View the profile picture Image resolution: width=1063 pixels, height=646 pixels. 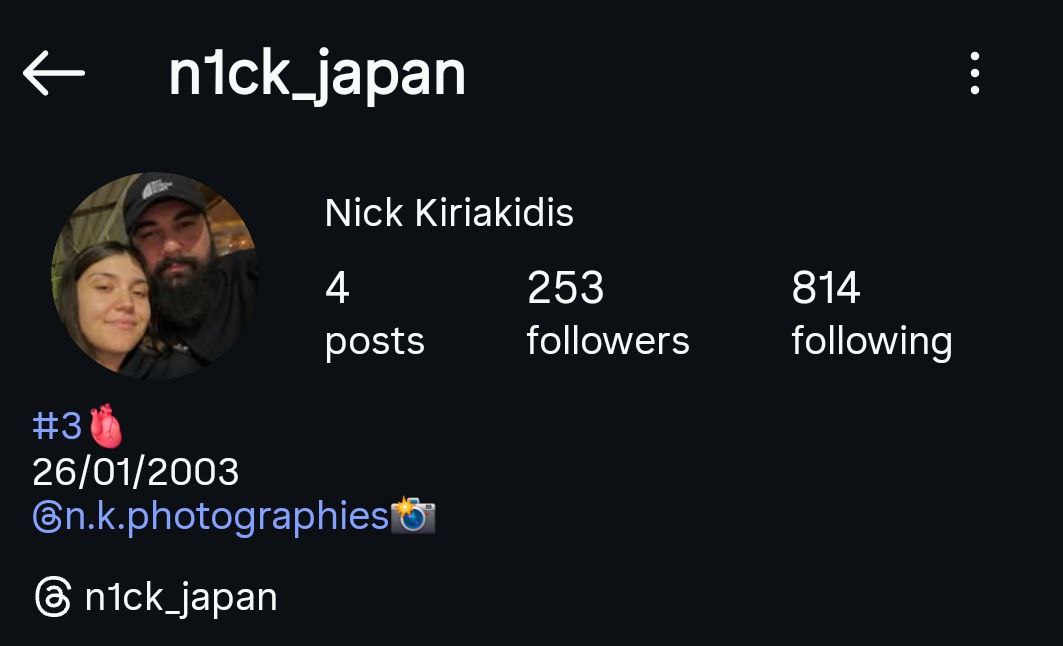pyautogui.click(x=154, y=276)
